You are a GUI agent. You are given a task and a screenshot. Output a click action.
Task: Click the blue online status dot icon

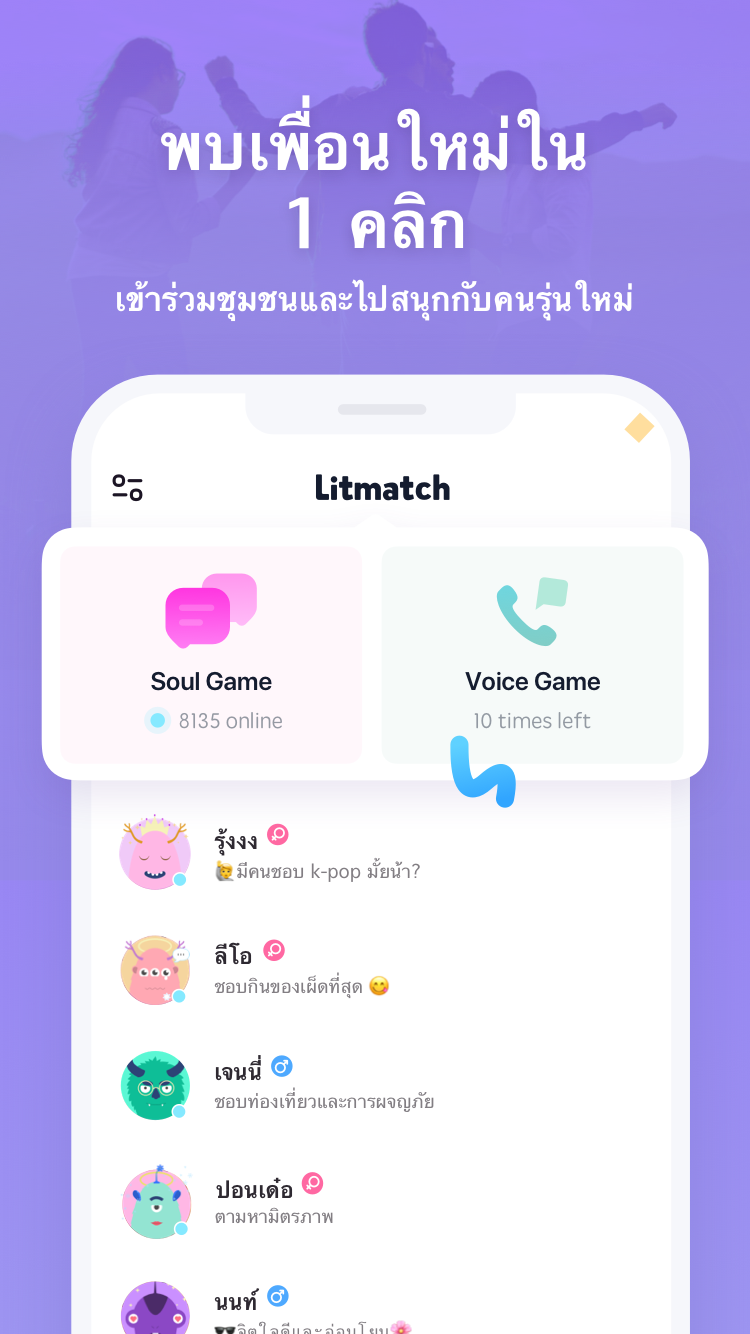click(156, 722)
